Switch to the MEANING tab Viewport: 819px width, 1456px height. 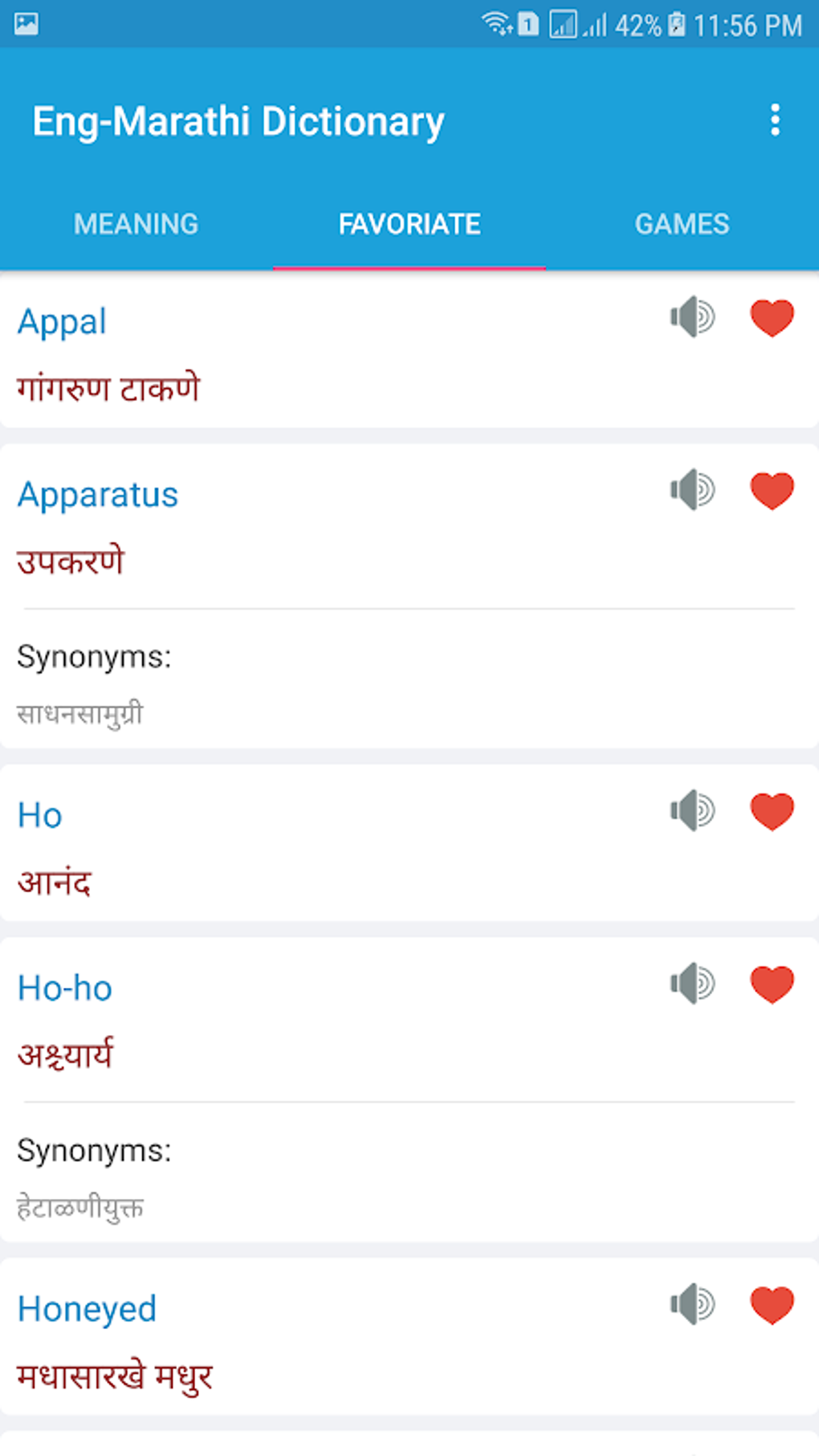pos(136,223)
